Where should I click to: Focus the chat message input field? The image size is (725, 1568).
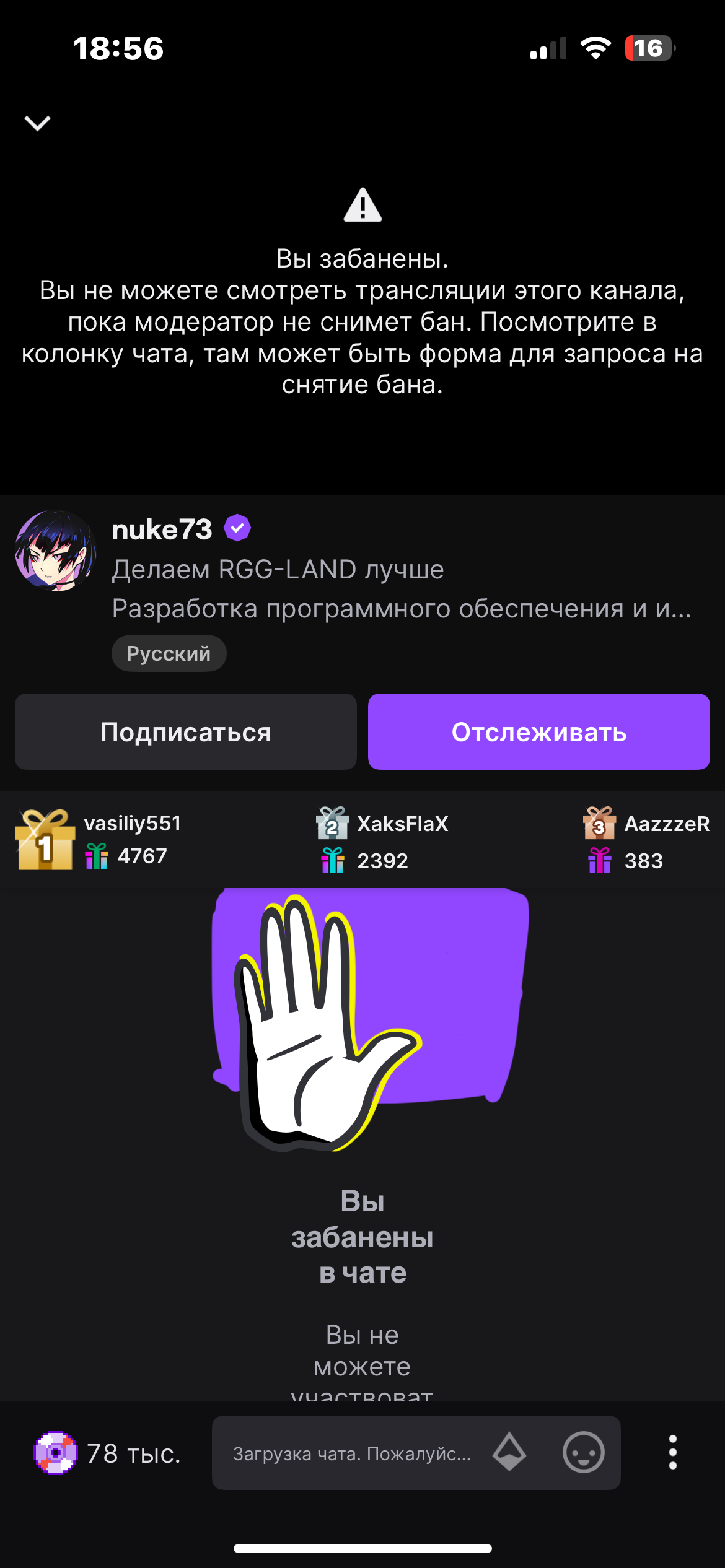(x=352, y=1453)
